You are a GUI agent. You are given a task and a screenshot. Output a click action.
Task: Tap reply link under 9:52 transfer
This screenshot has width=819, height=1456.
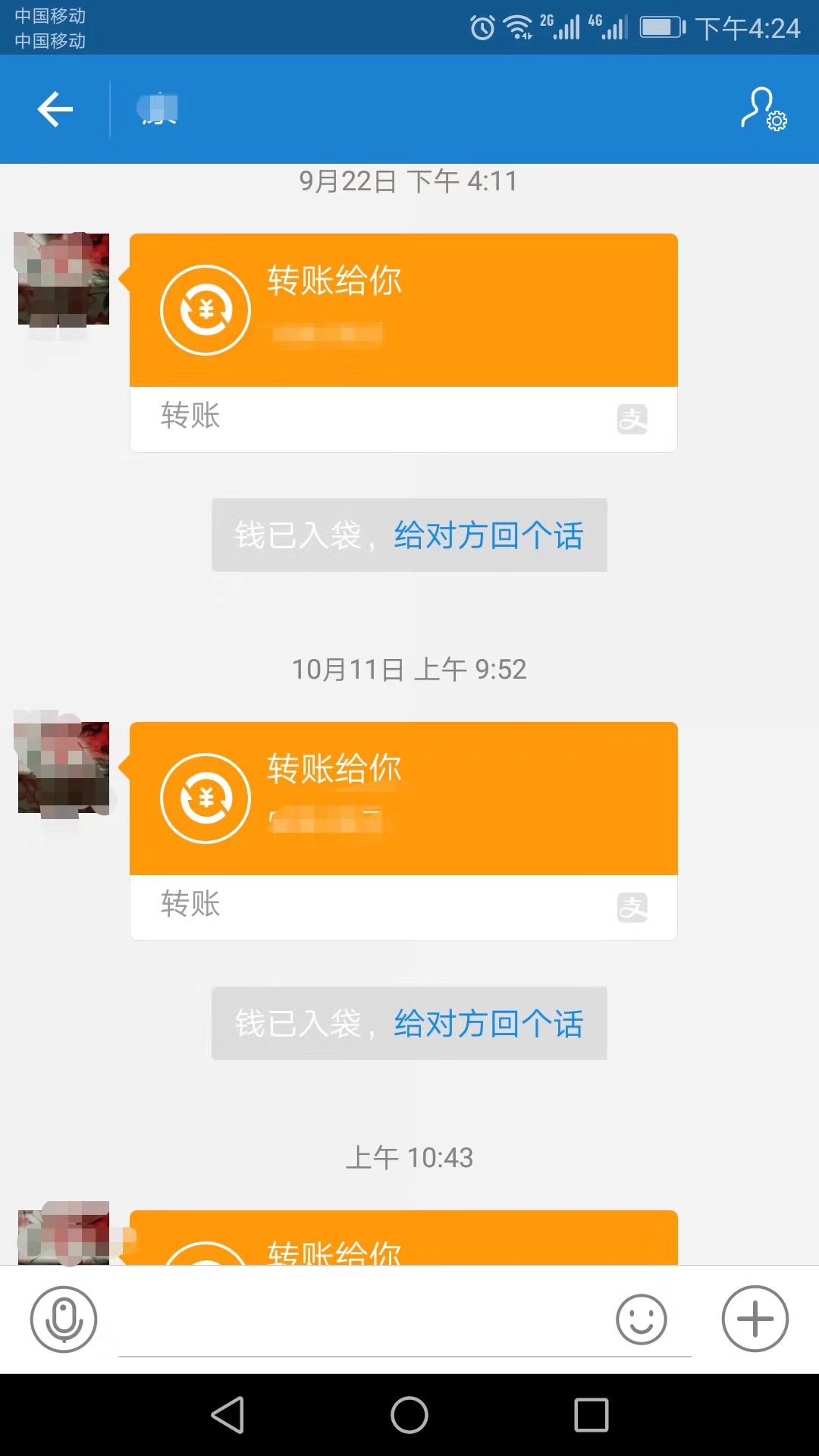pyautogui.click(x=488, y=1024)
